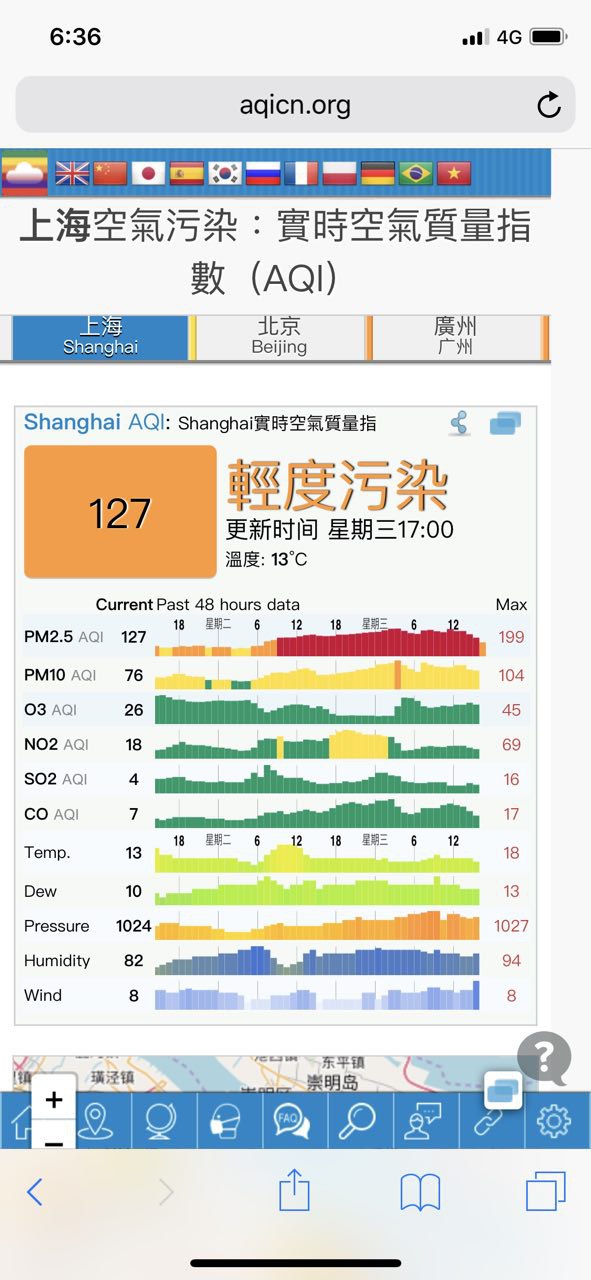Switch to the Beijing city tab
Screen dimensions: 591x1280
click(x=279, y=337)
